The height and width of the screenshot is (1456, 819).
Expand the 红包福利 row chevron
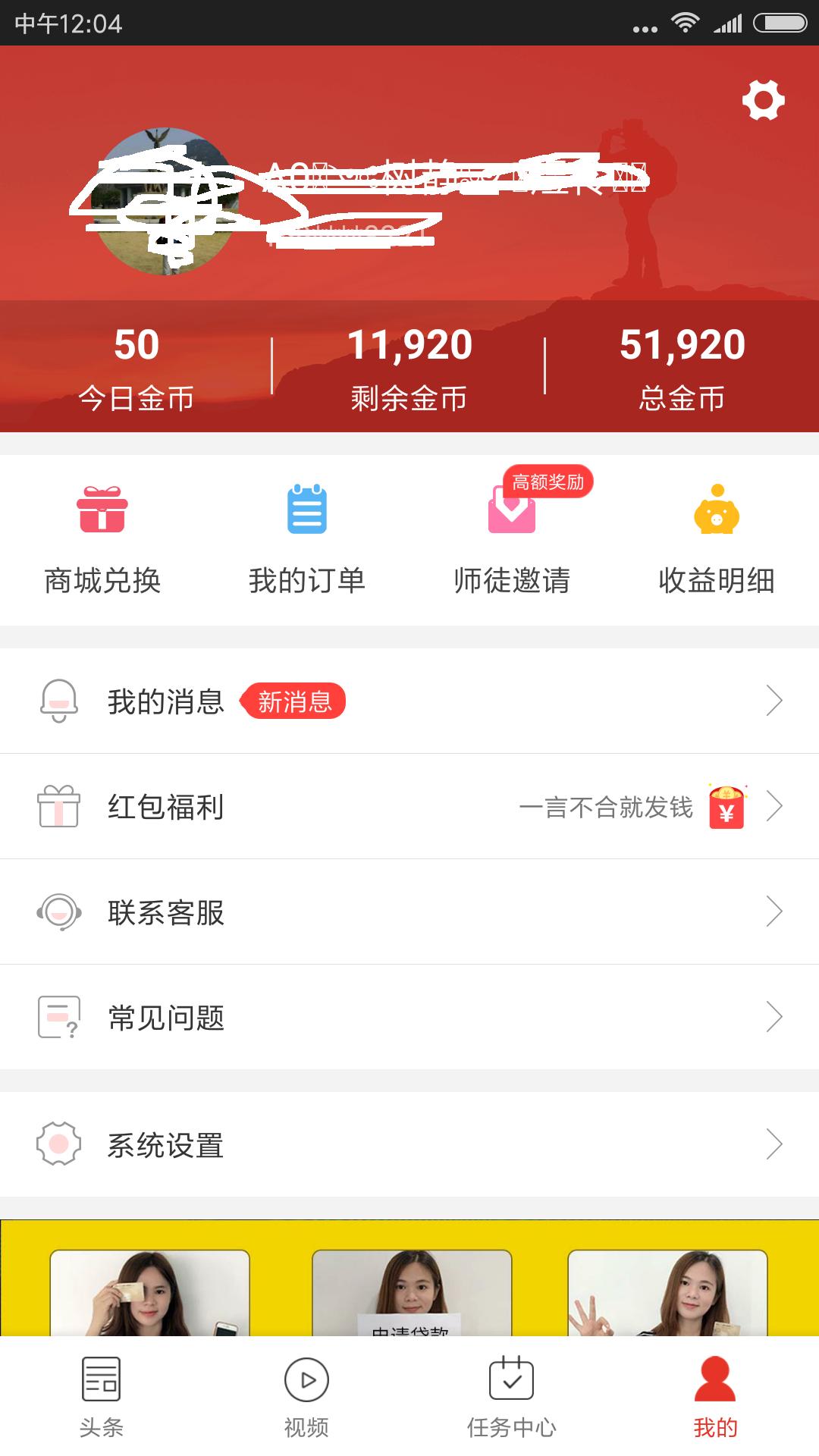(776, 806)
